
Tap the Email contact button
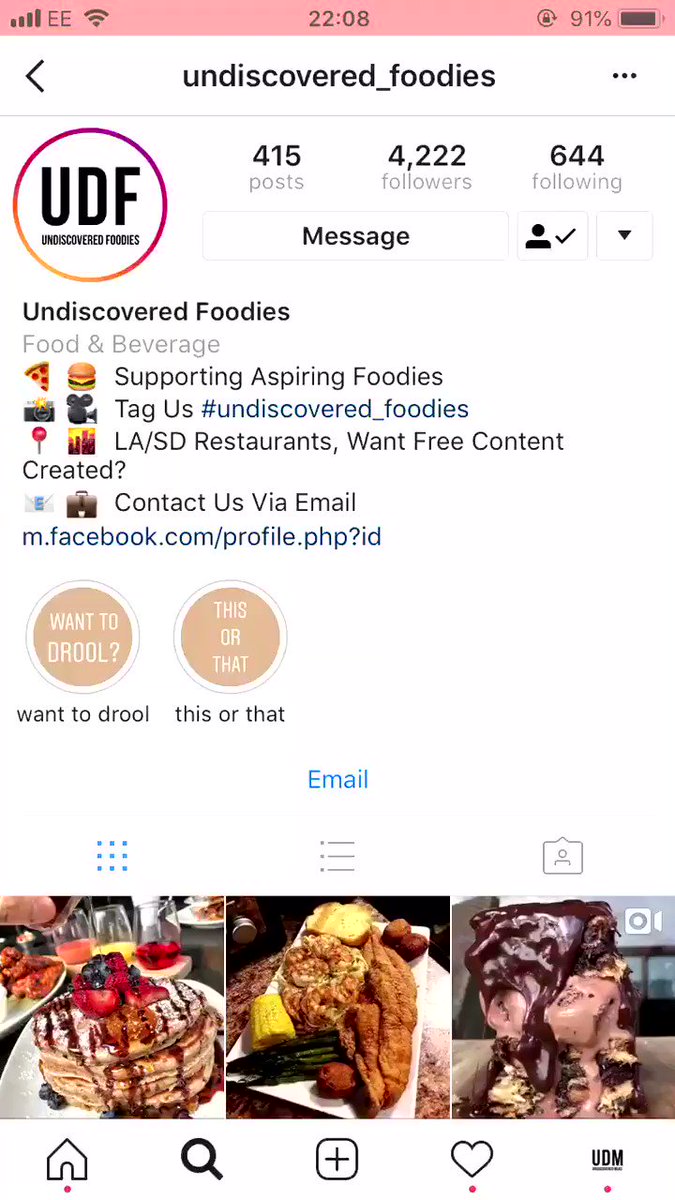click(338, 779)
